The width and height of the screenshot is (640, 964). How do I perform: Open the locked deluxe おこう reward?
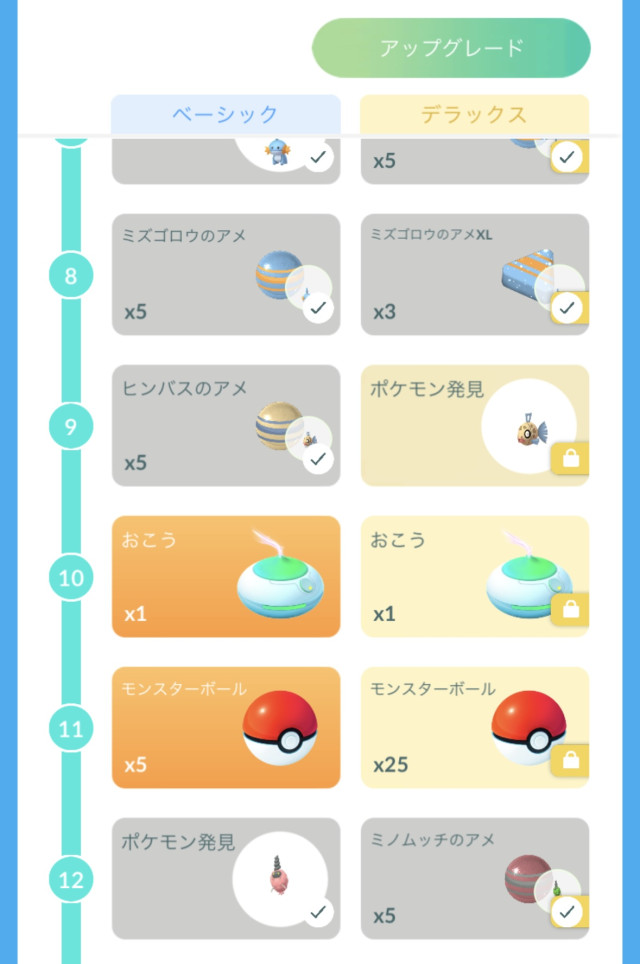click(474, 577)
